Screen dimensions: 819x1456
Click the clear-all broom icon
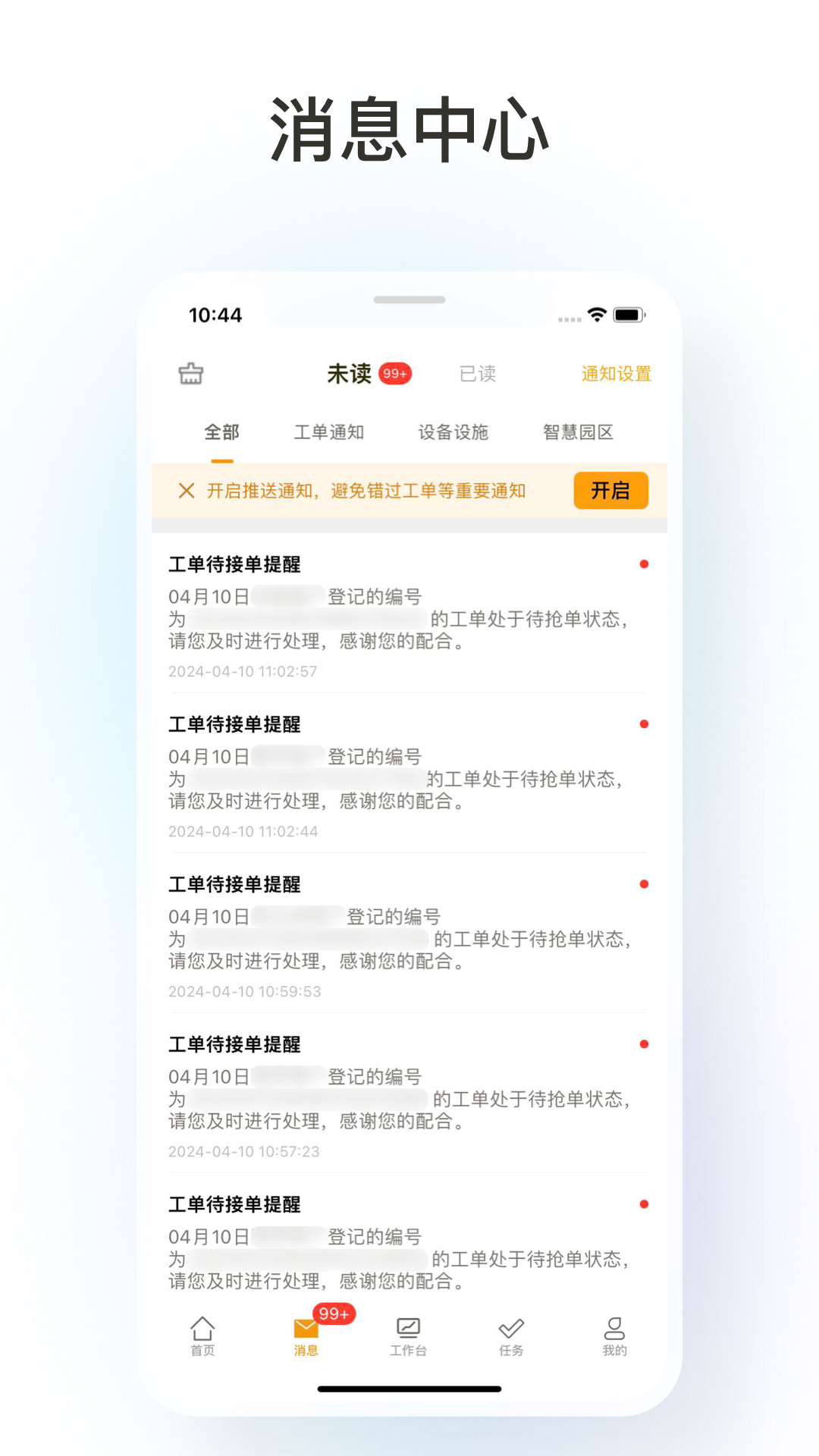coord(191,374)
